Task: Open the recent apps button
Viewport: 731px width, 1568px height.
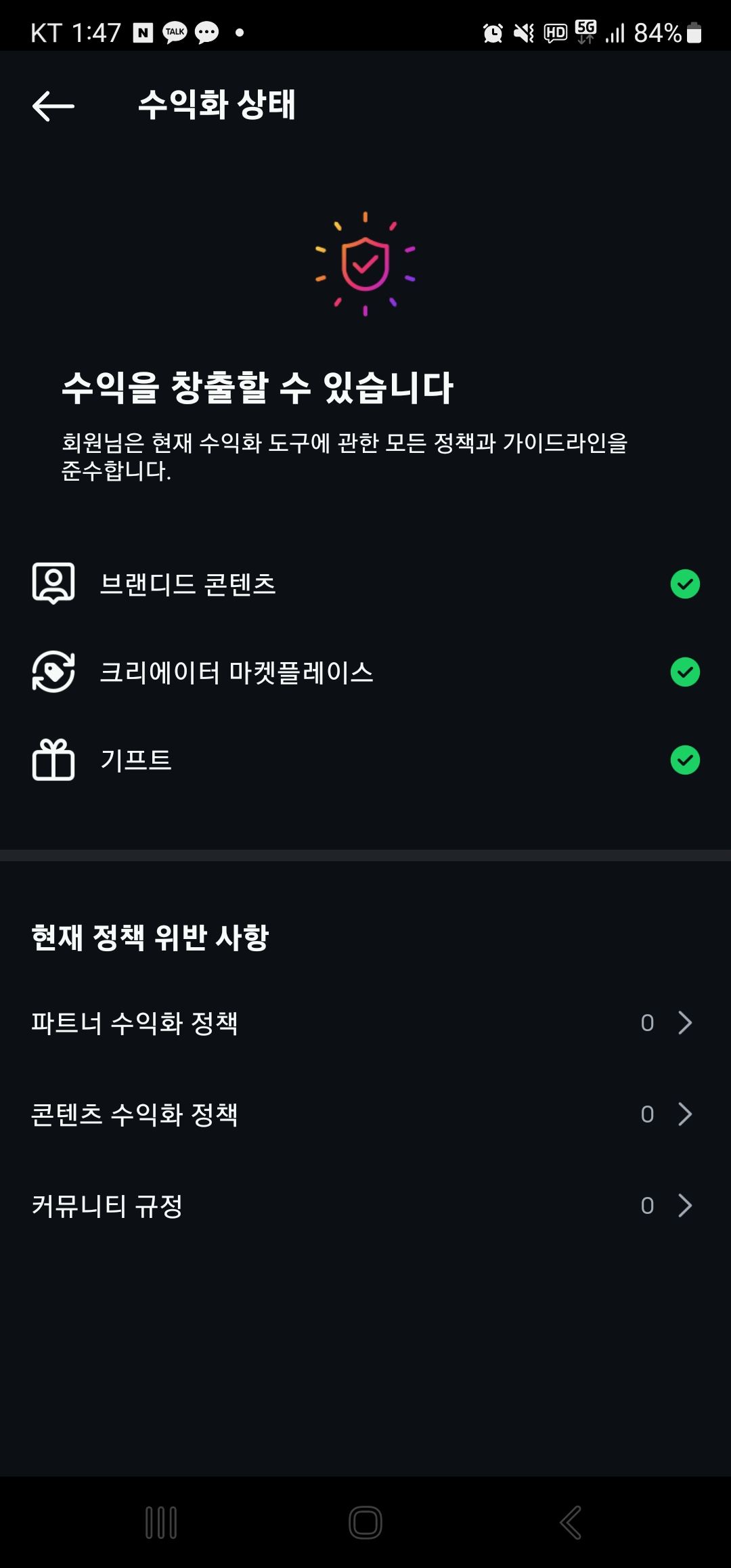Action: click(x=161, y=1522)
